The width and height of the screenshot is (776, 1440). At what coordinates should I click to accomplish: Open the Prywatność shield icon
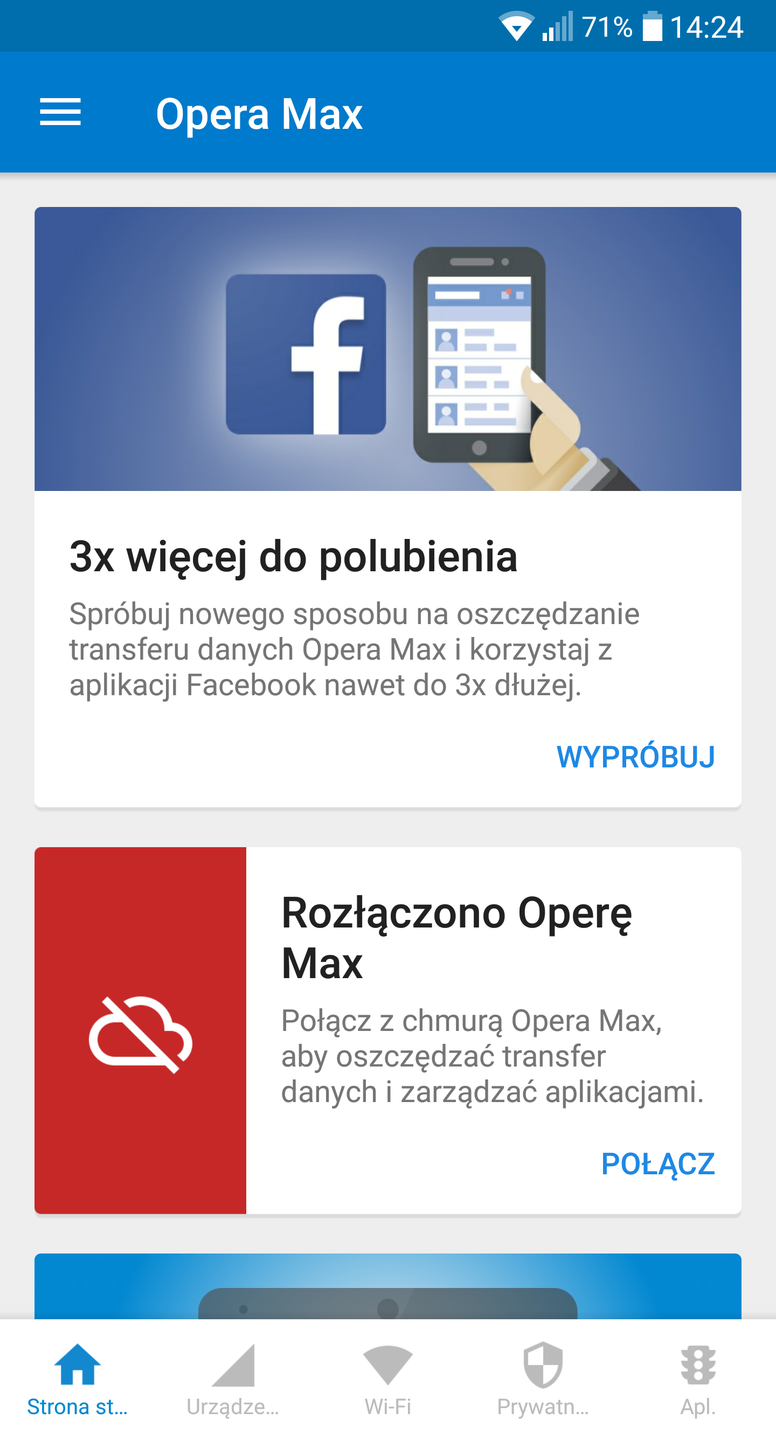(x=542, y=1365)
